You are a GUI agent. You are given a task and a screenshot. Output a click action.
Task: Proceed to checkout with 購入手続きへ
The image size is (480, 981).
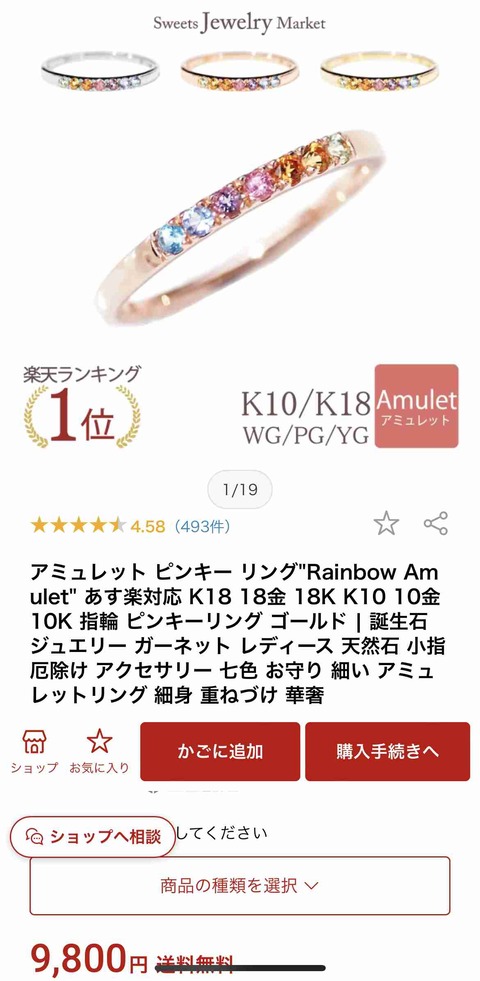[x=387, y=751]
